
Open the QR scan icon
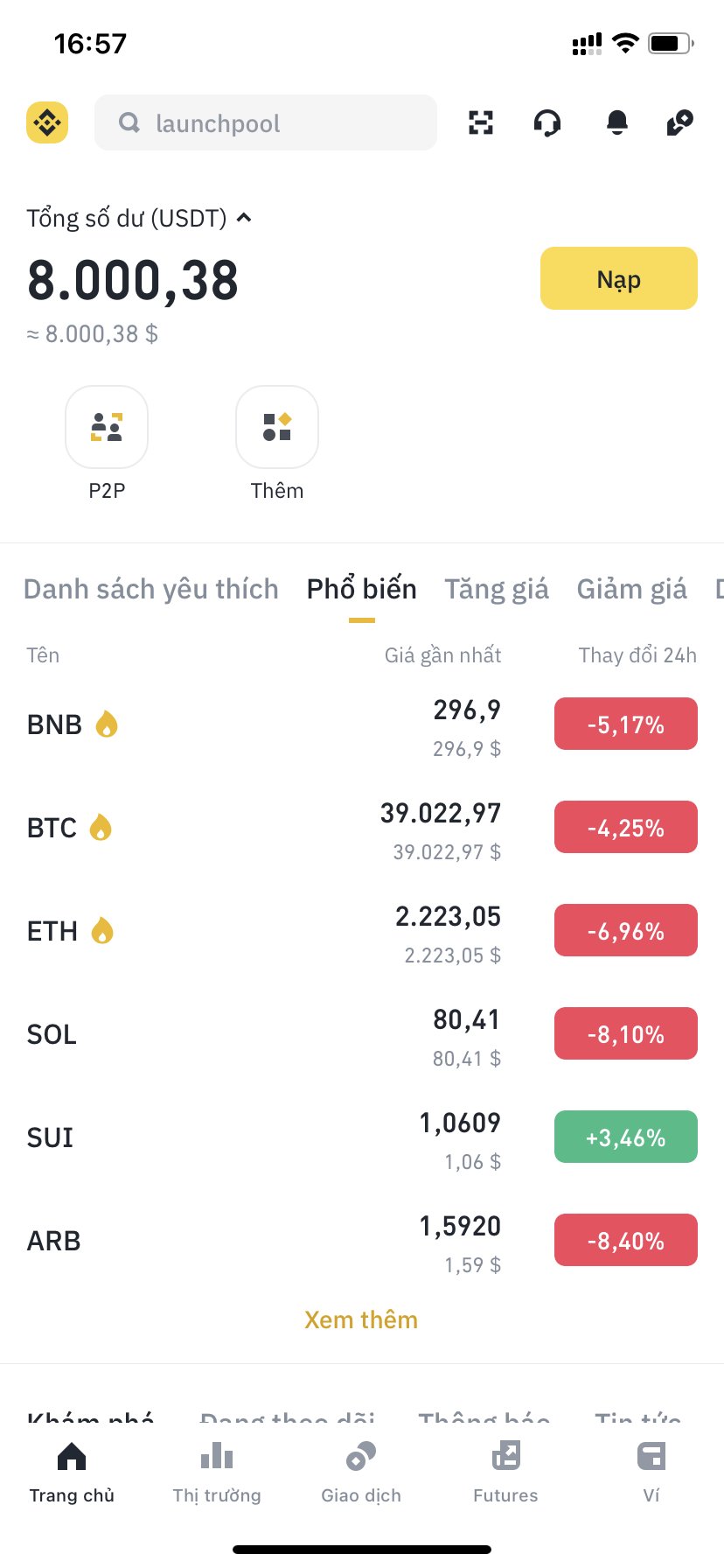tap(481, 122)
